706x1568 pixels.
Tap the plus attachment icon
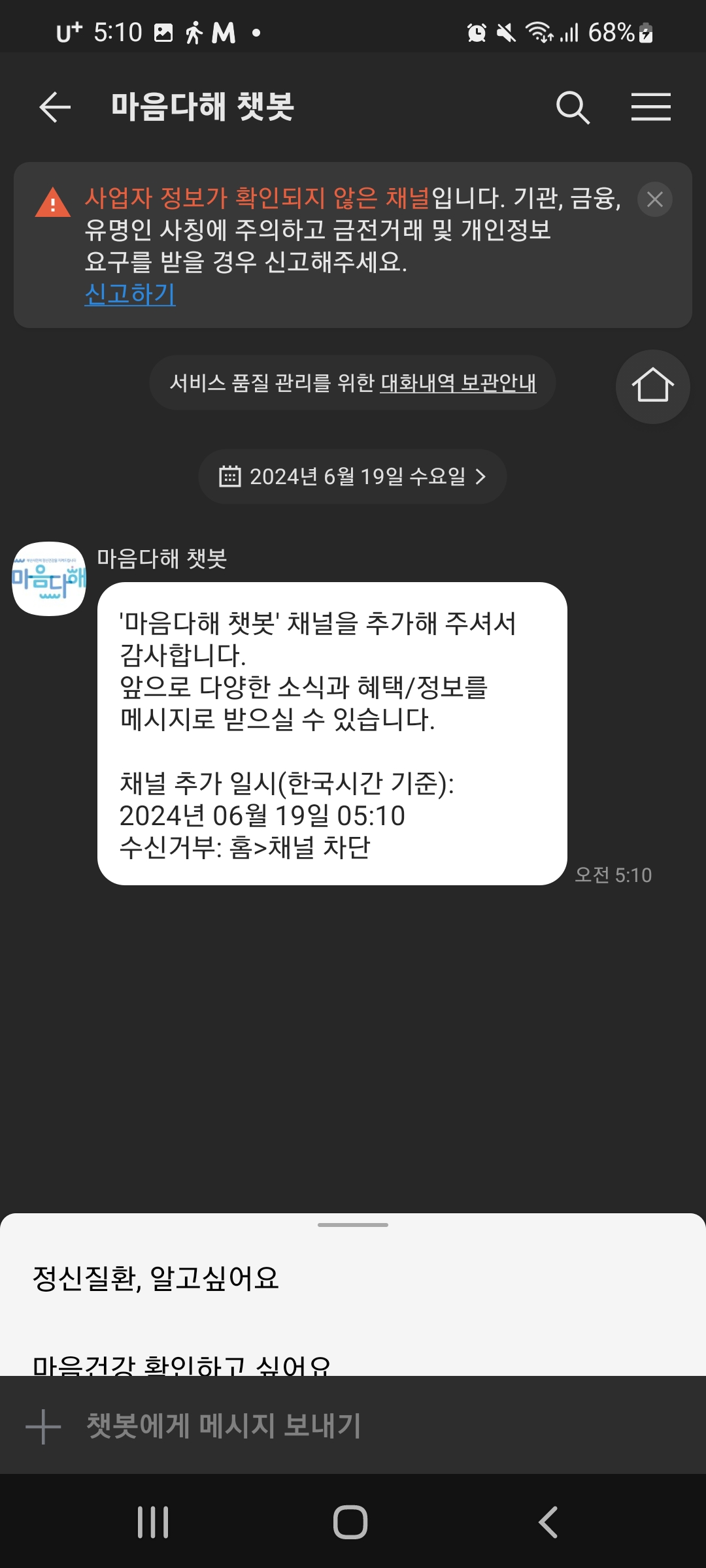tap(43, 1426)
